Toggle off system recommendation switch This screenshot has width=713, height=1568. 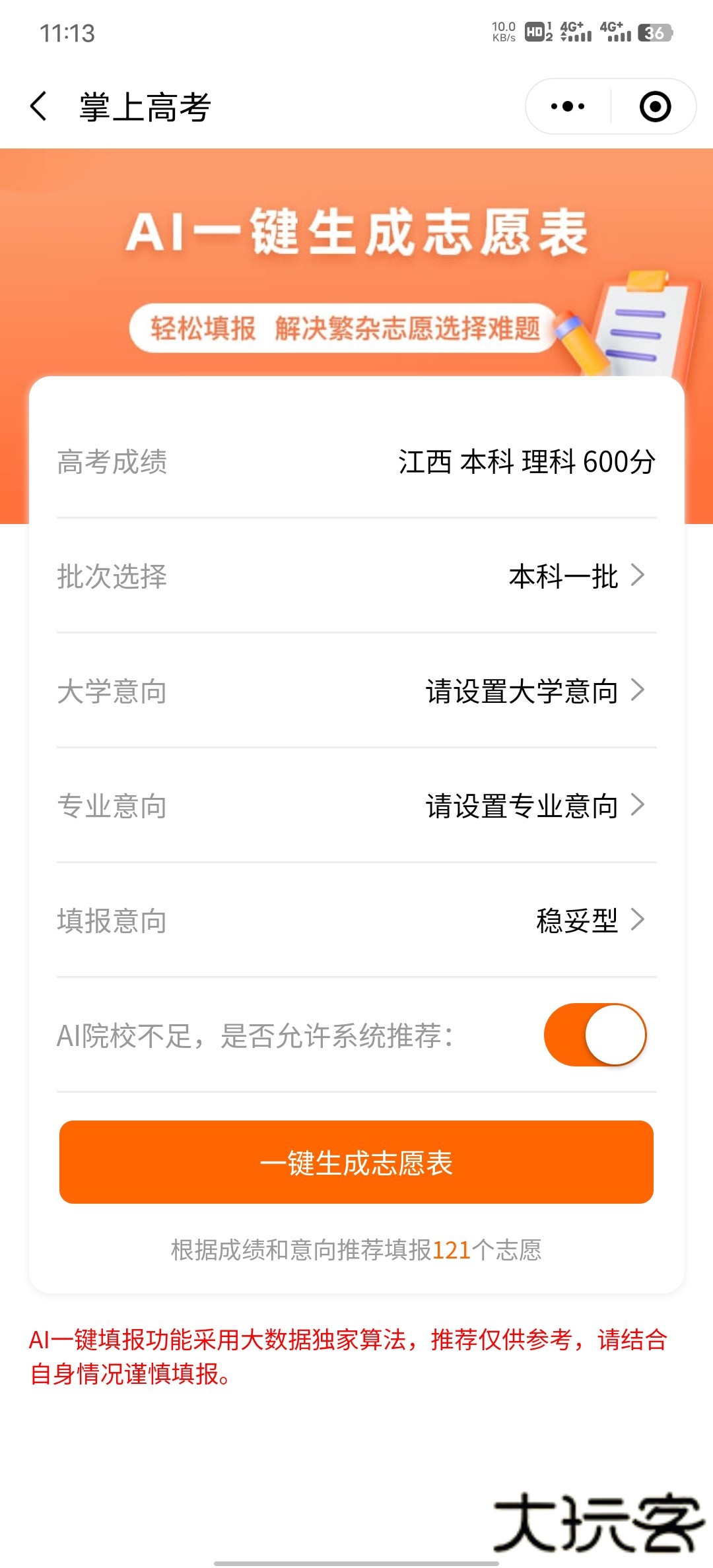point(595,1035)
